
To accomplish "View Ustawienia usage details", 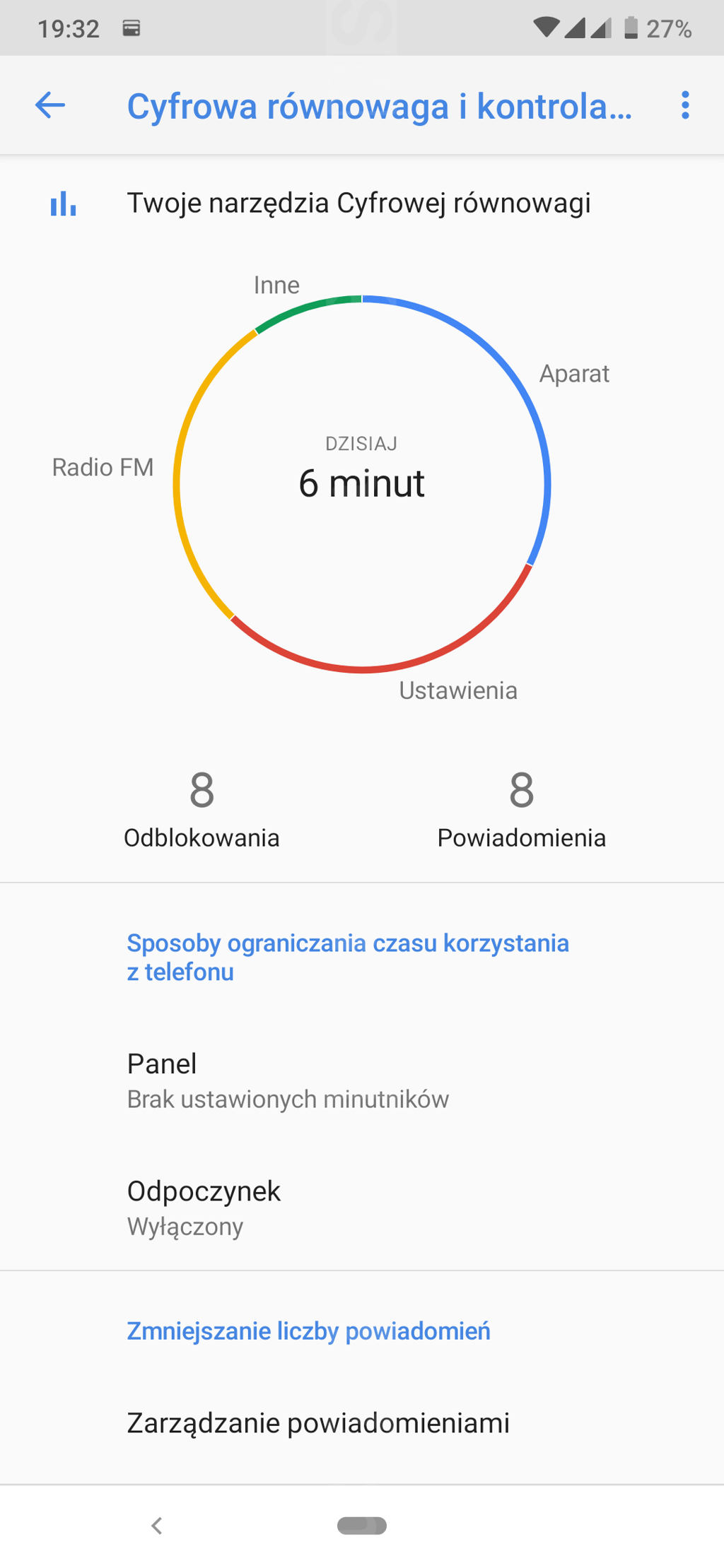I will (x=457, y=690).
